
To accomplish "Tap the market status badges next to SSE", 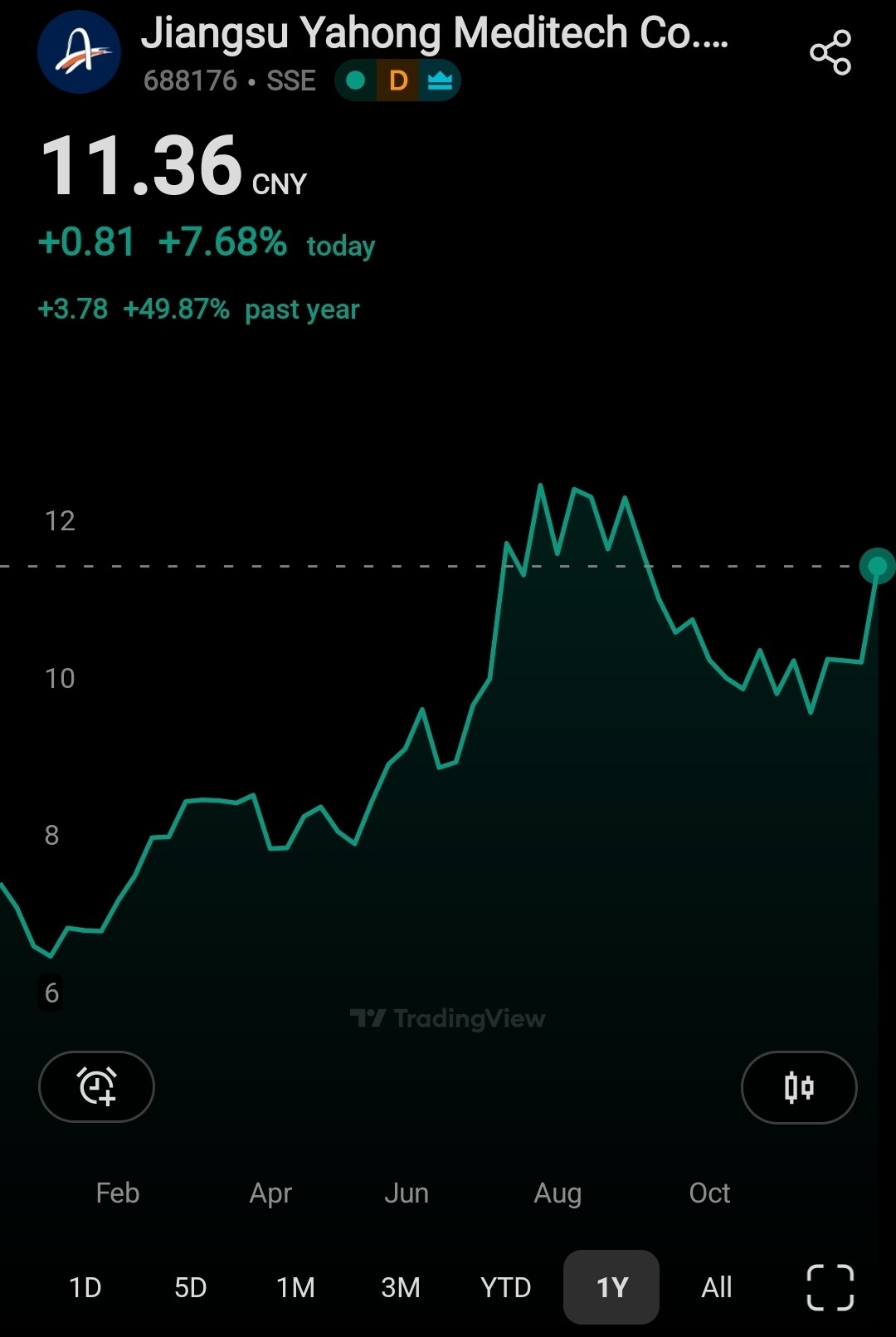I will pyautogui.click(x=397, y=81).
